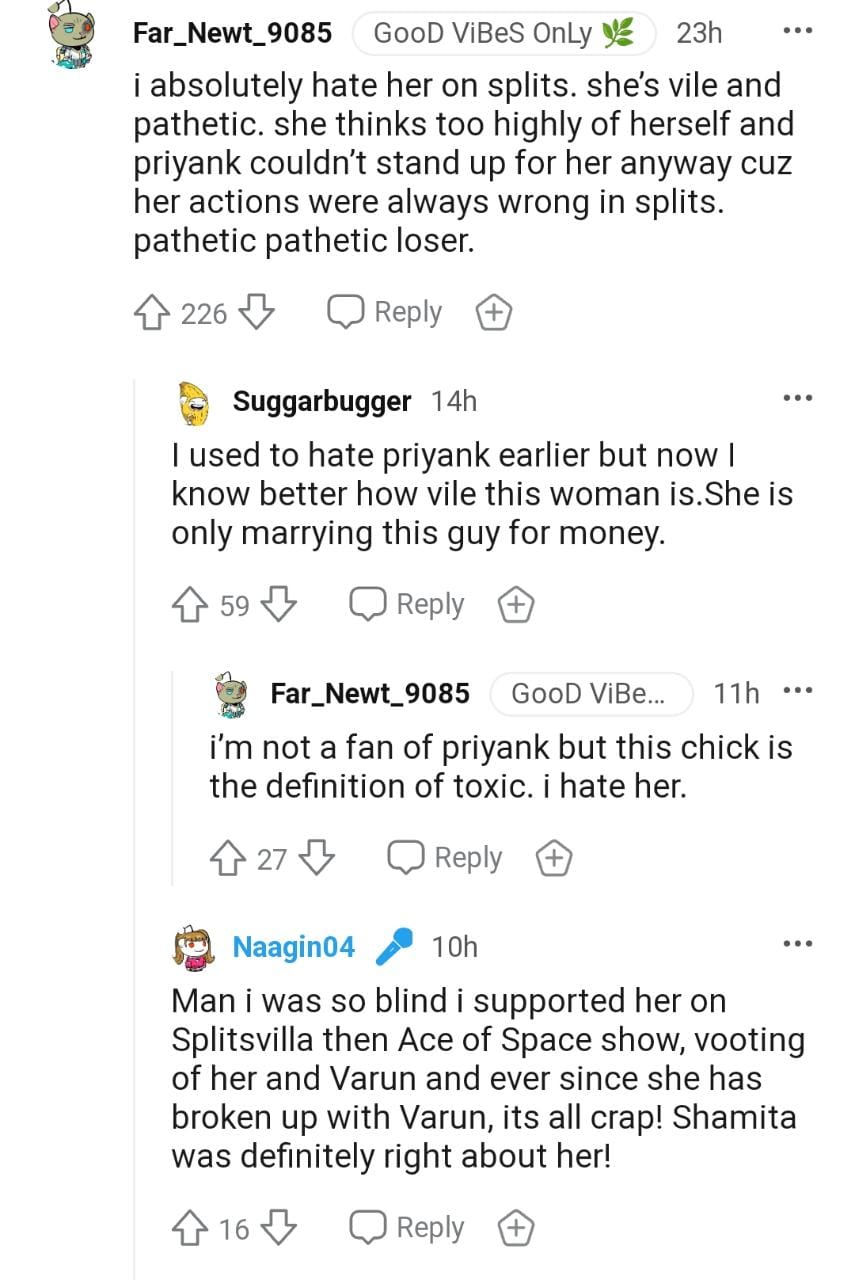This screenshot has height=1280, width=855.
Task: View Suggarbugger's profile
Action: pos(321,401)
